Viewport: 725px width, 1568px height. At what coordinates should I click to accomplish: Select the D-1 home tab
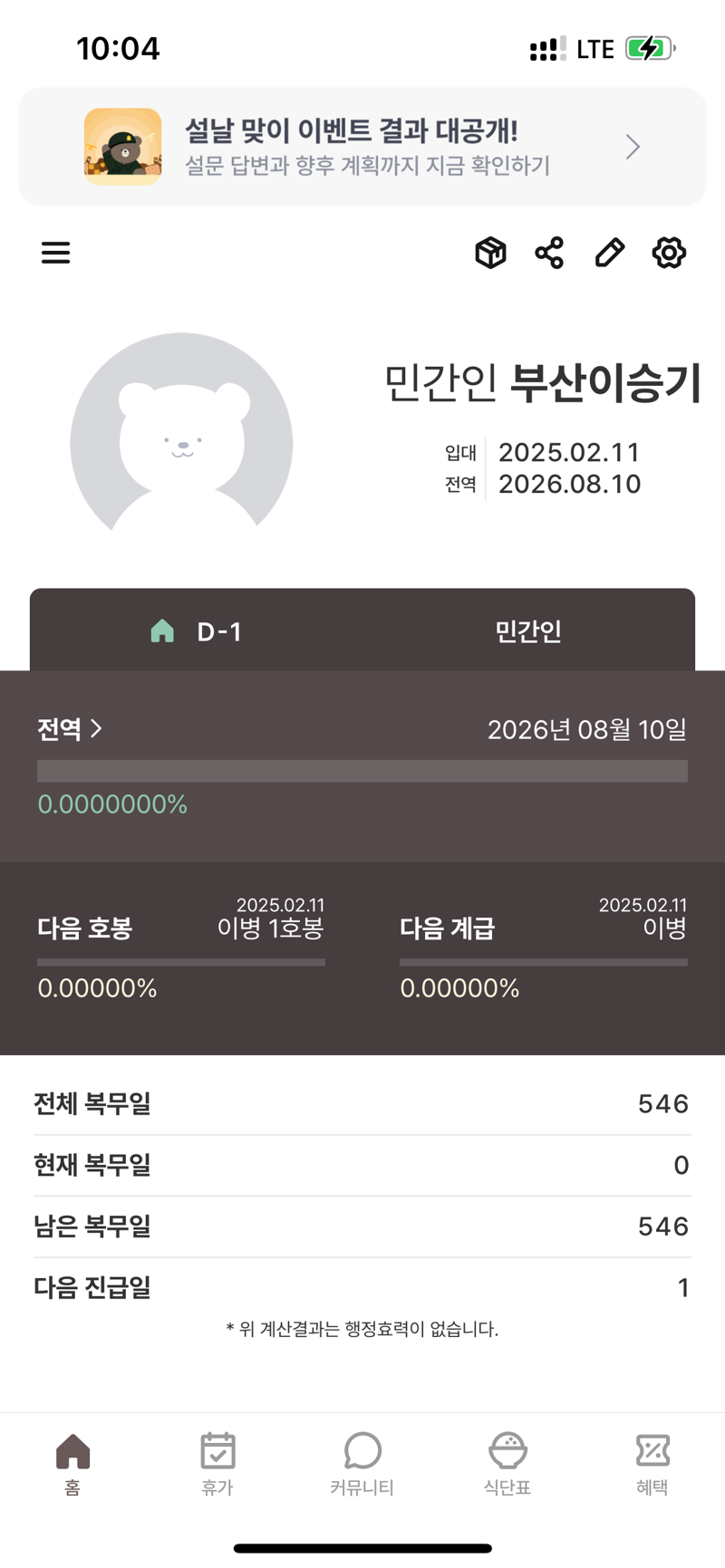point(196,631)
